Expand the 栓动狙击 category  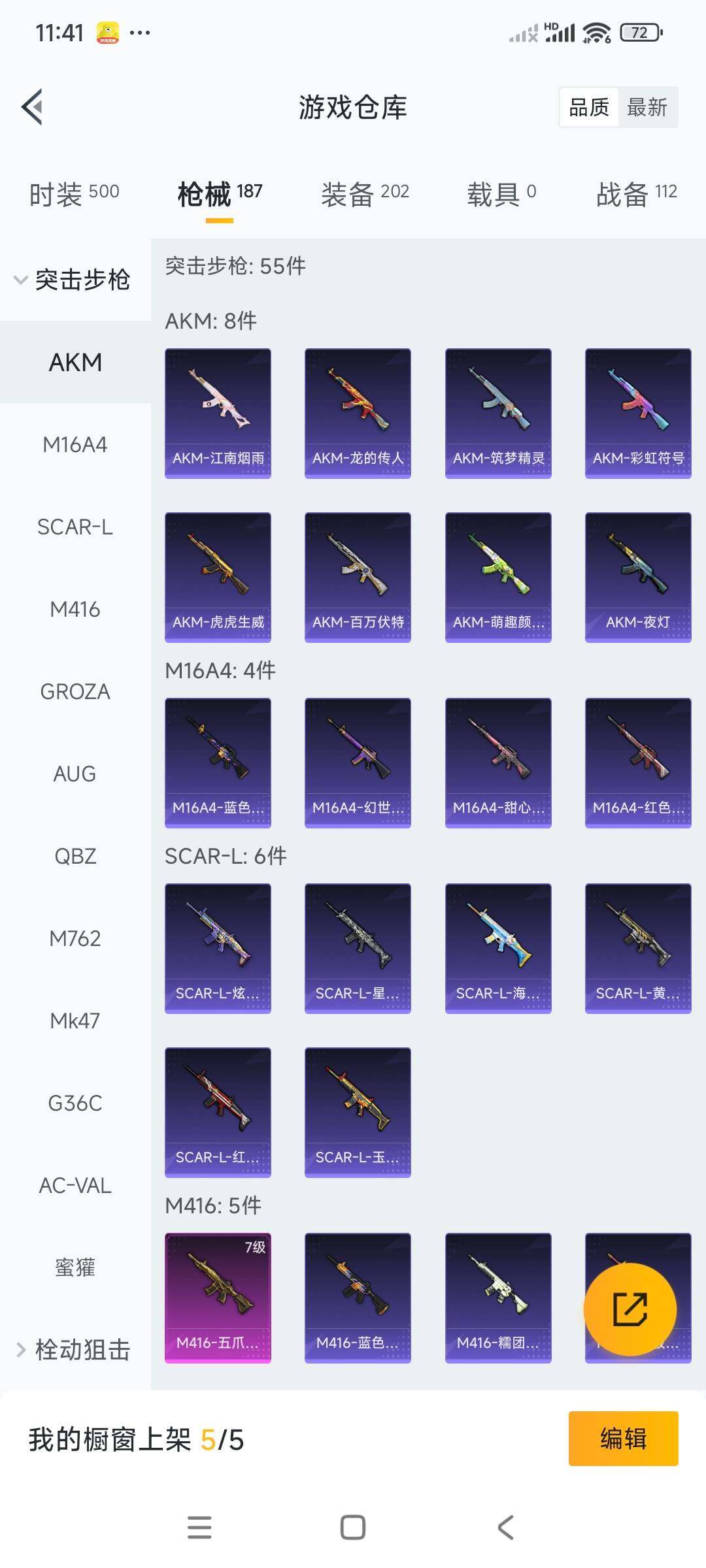point(73,1350)
